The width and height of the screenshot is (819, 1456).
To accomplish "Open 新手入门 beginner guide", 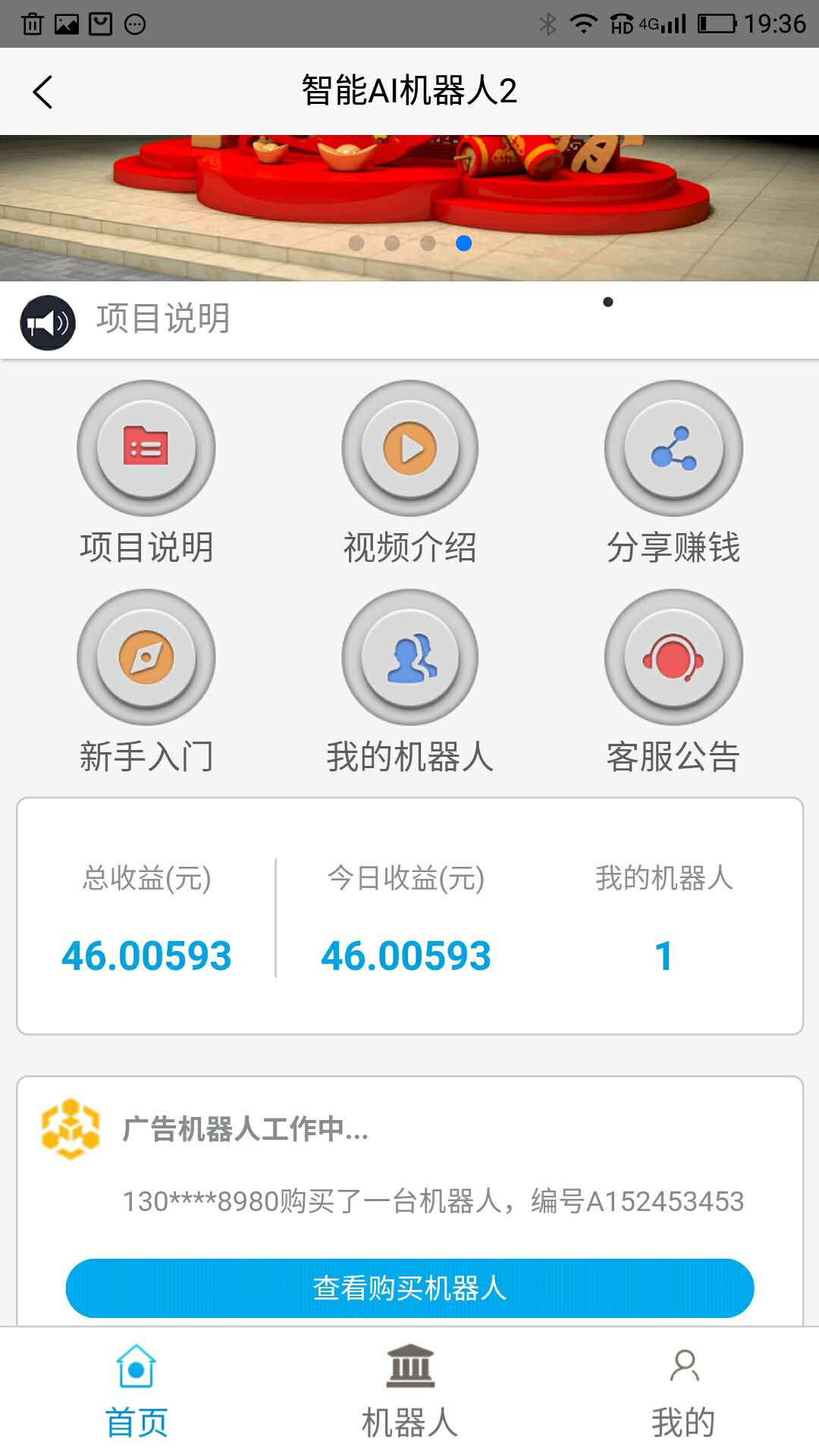I will point(146,658).
